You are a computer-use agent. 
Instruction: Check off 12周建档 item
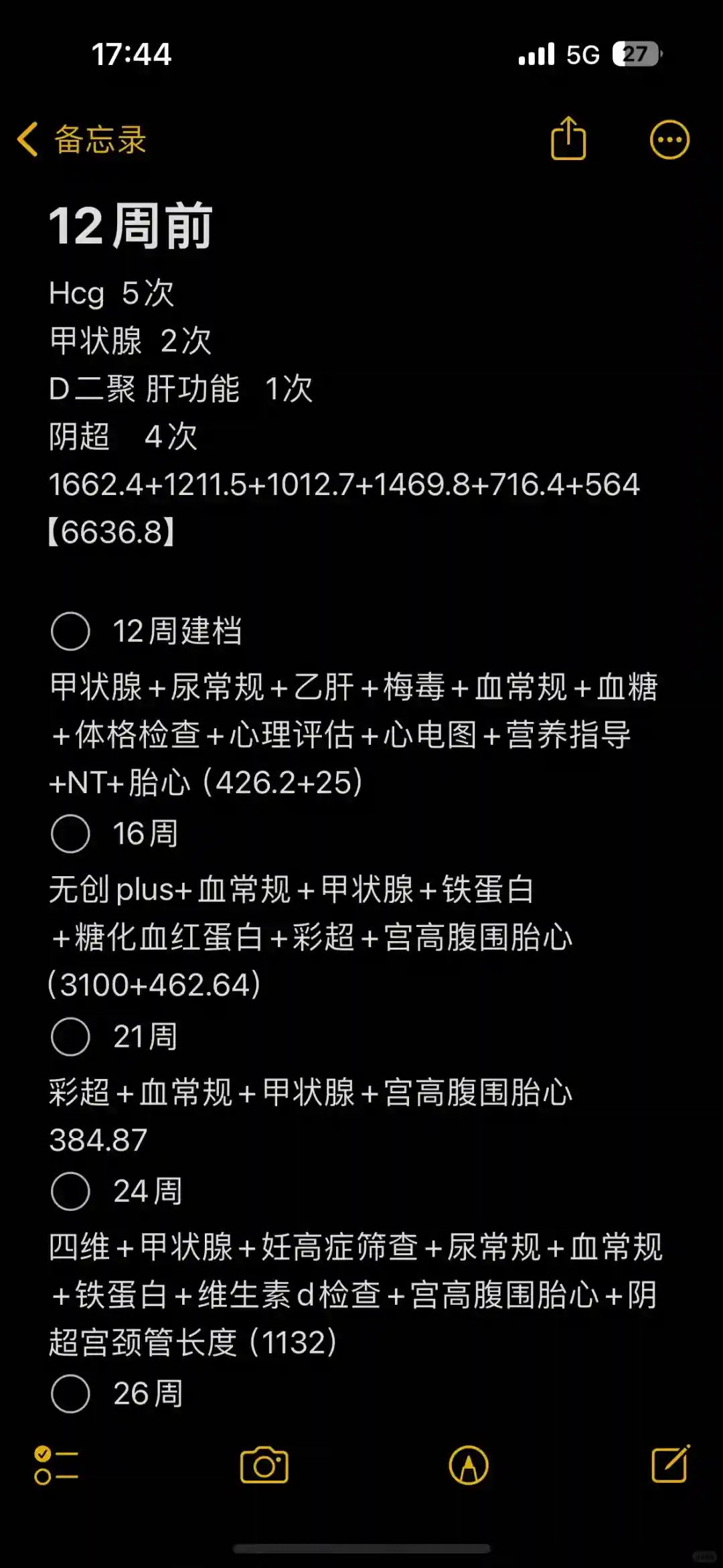70,631
